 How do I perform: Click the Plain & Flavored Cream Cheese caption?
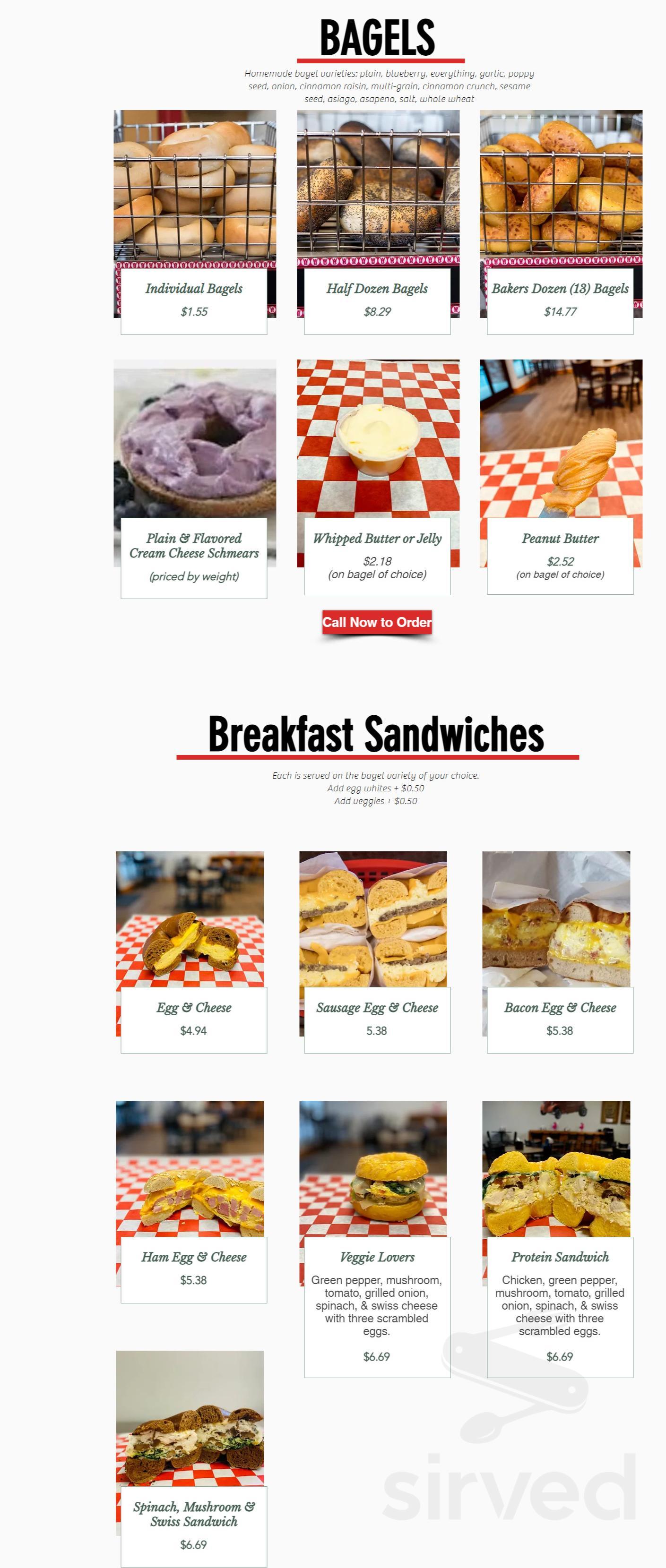tap(194, 545)
